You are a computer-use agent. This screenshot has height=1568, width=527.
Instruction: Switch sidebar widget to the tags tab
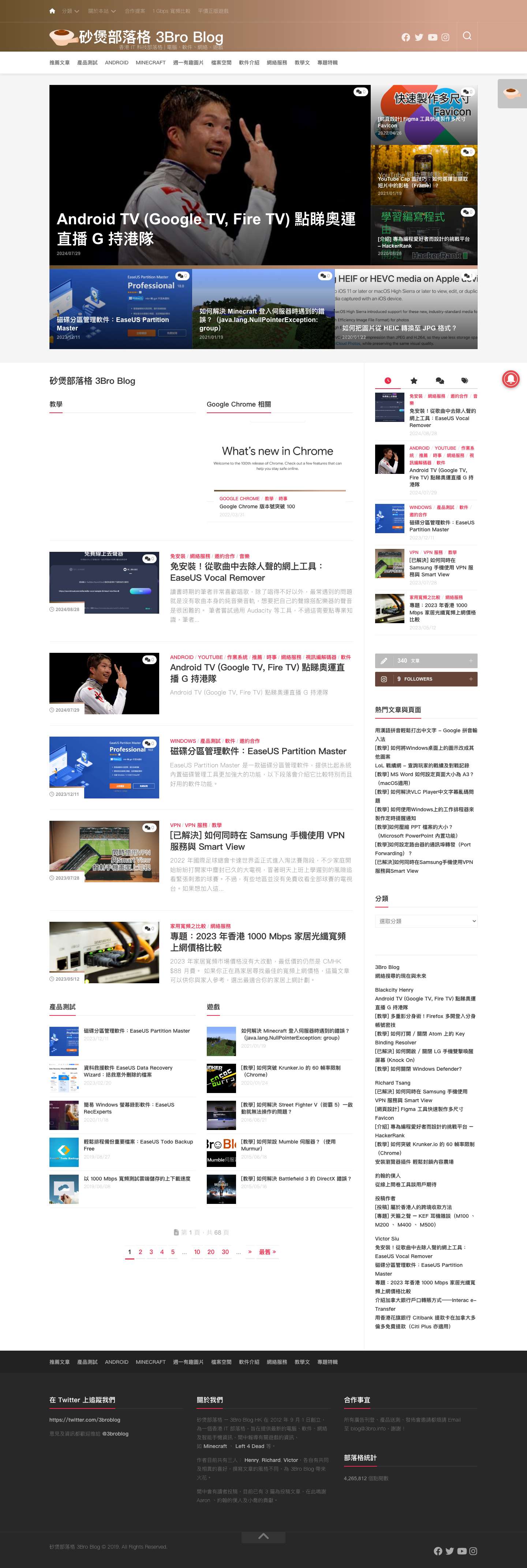466,381
